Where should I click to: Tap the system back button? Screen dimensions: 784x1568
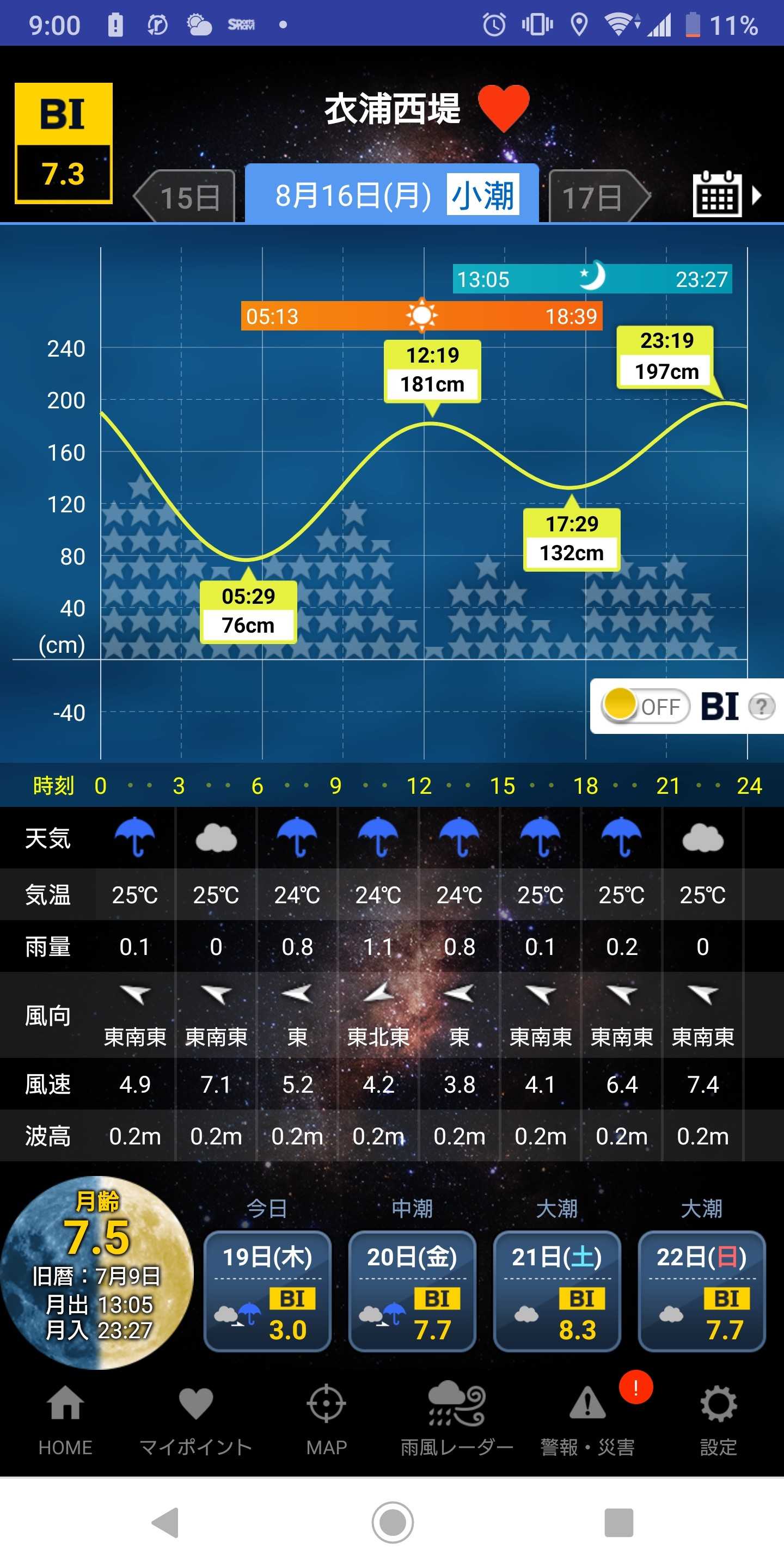pos(165,1522)
